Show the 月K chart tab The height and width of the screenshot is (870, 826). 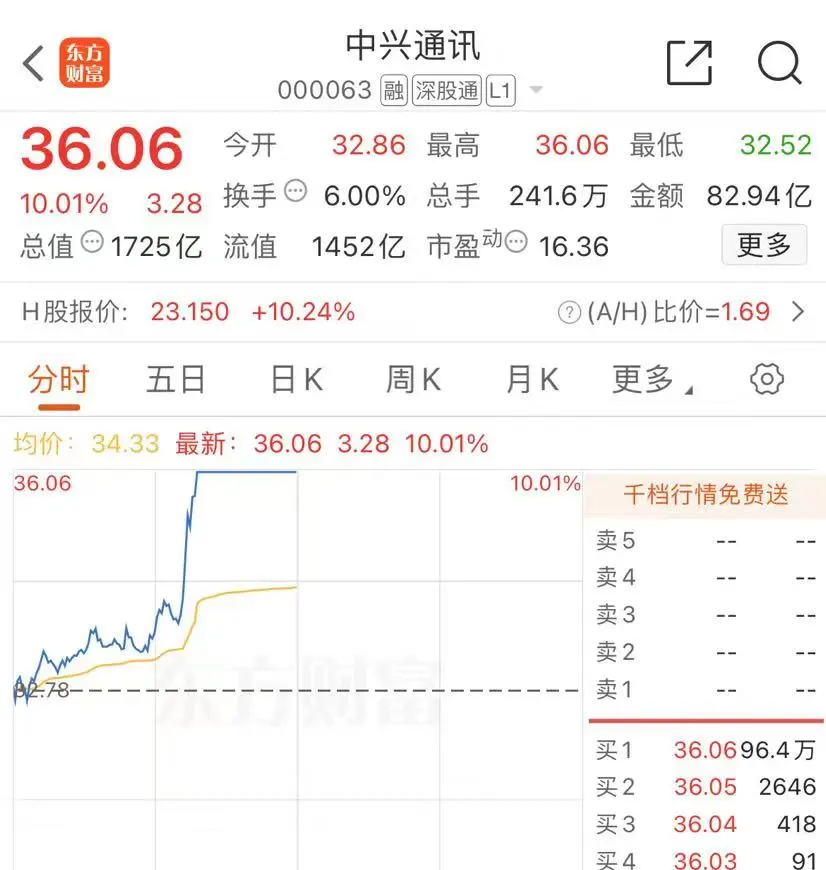tap(531, 380)
